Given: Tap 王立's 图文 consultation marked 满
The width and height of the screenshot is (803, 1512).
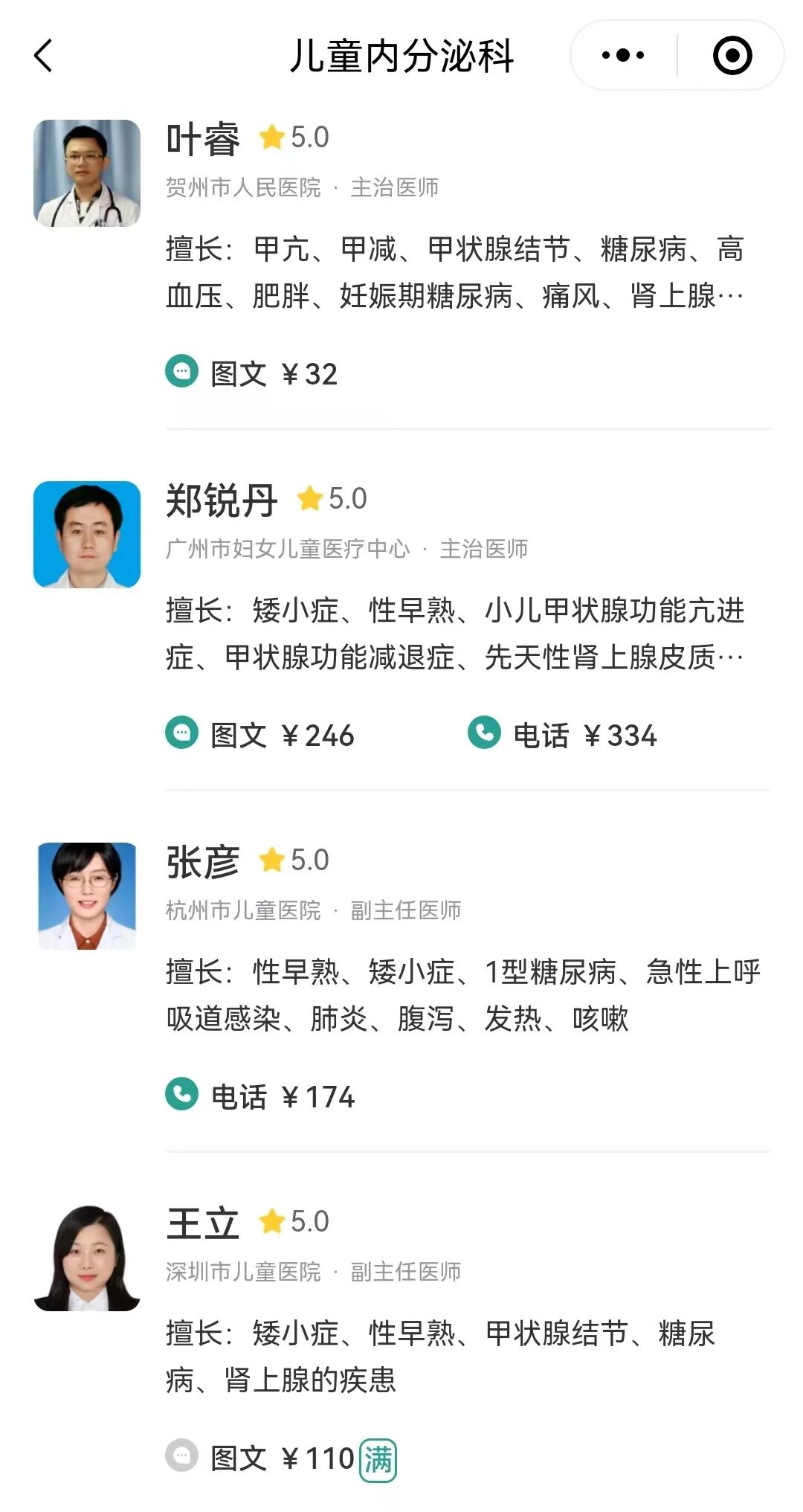Looking at the screenshot, I should tap(281, 1458).
